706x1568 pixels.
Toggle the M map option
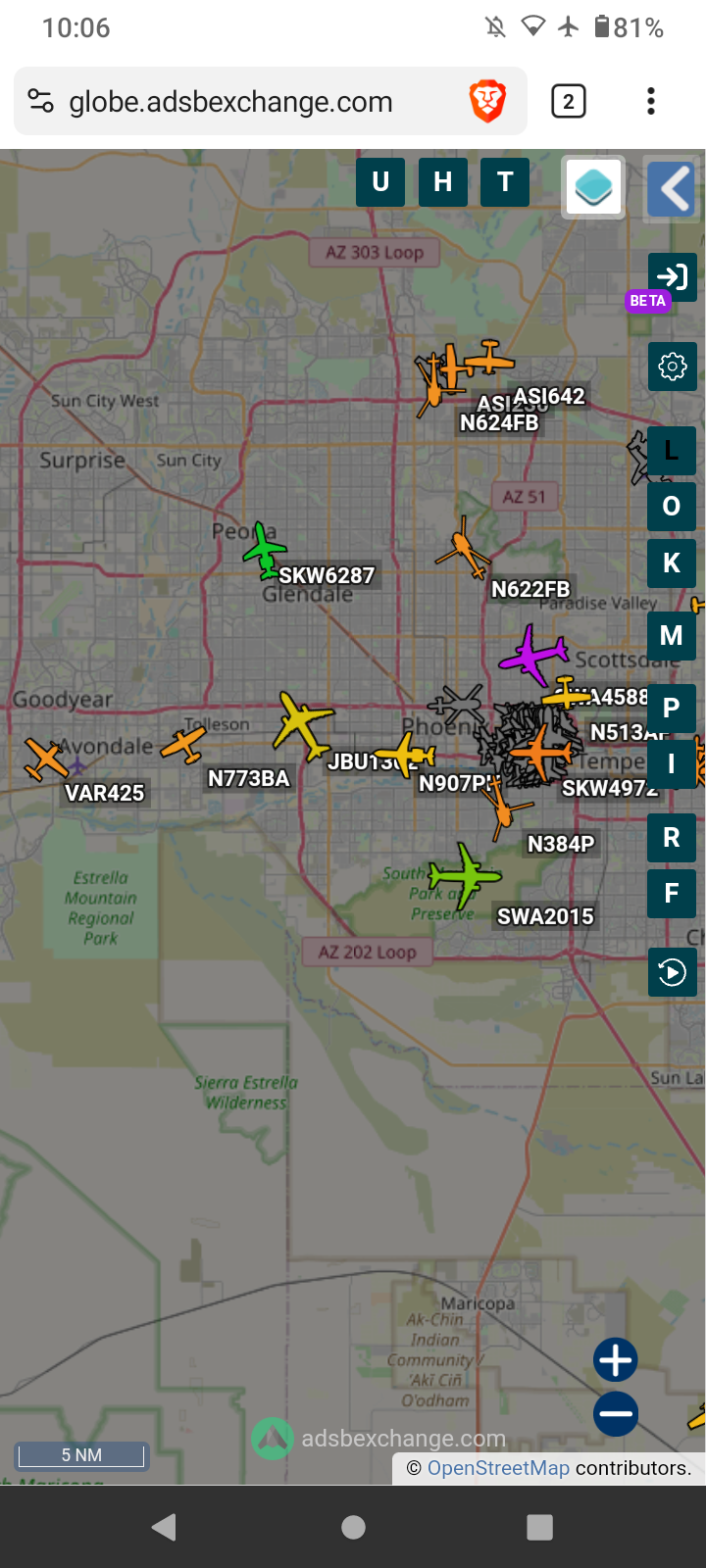[x=673, y=636]
